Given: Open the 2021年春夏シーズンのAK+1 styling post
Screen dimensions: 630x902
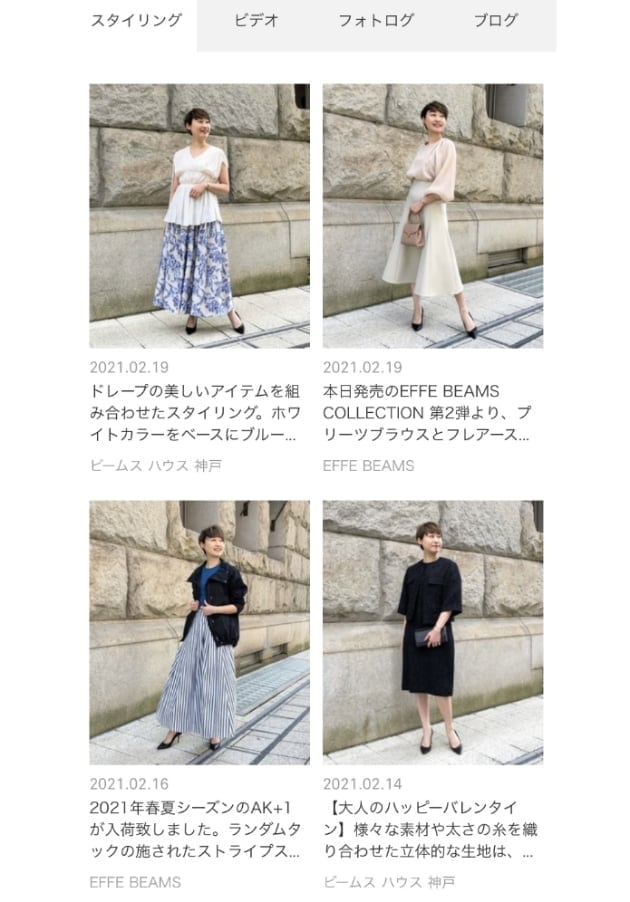Looking at the screenshot, I should click(199, 632).
